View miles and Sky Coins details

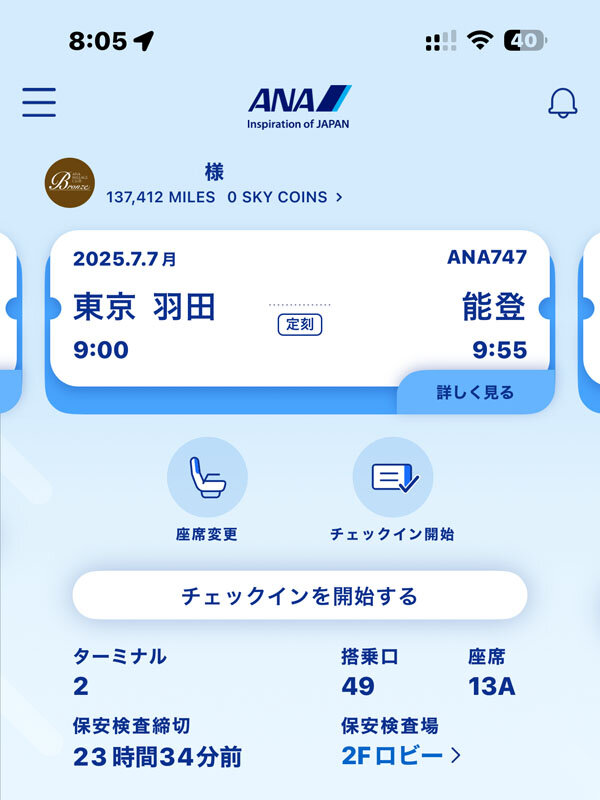coord(225,197)
